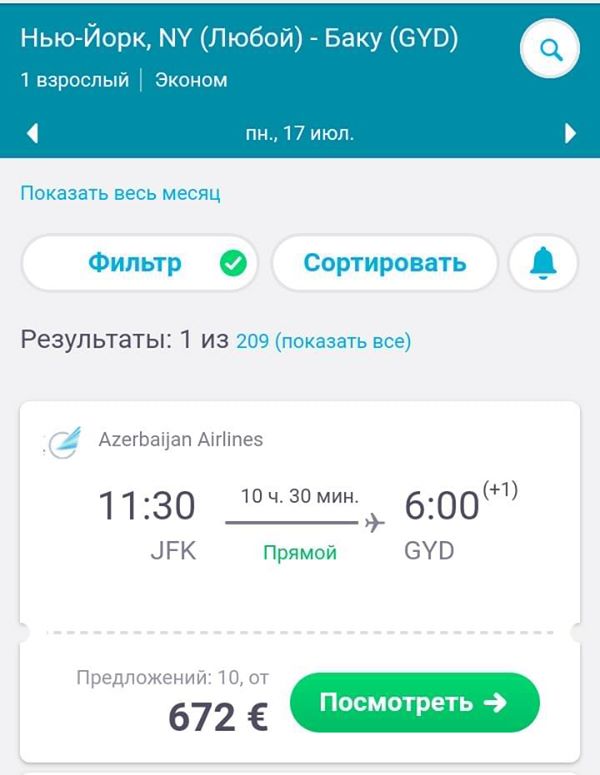Viewport: 600px width, 775px height.
Task: Open the search magnifier icon
Action: tap(551, 50)
